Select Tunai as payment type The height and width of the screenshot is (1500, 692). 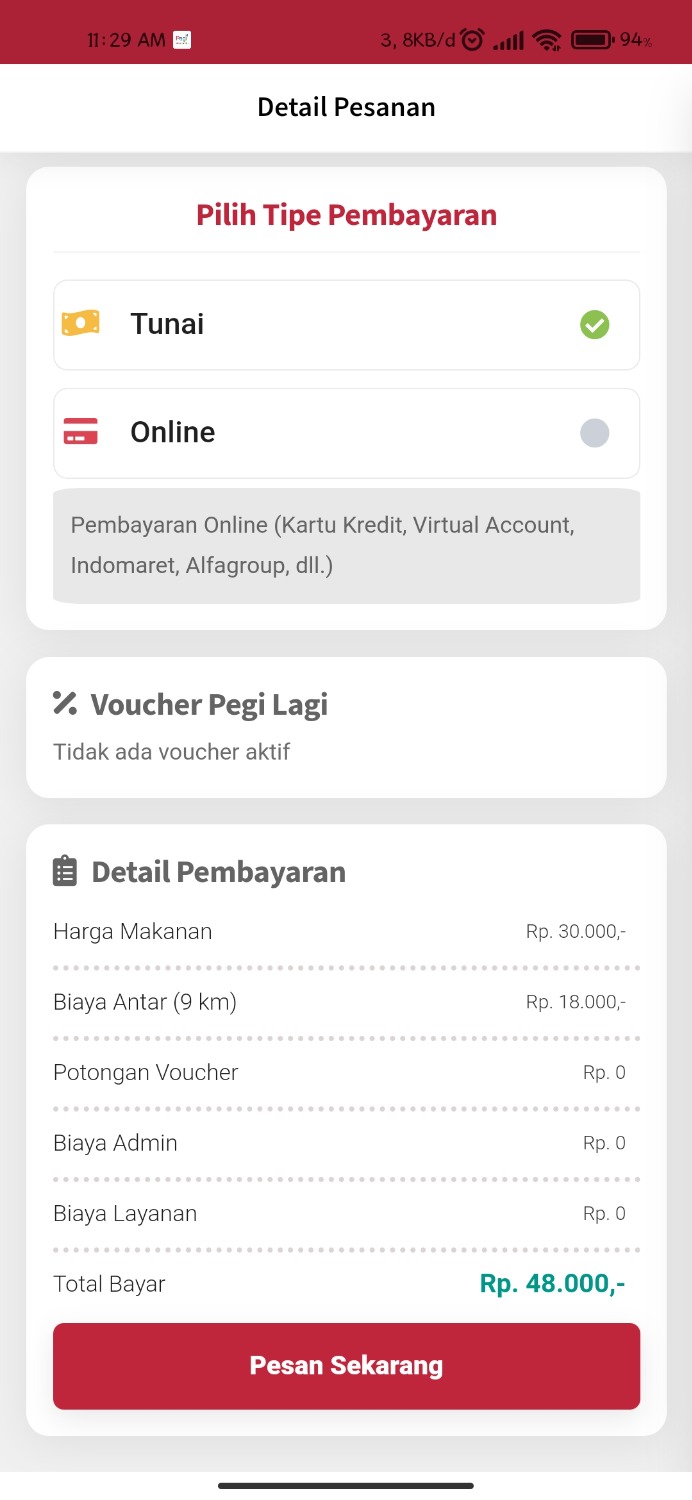coord(346,325)
